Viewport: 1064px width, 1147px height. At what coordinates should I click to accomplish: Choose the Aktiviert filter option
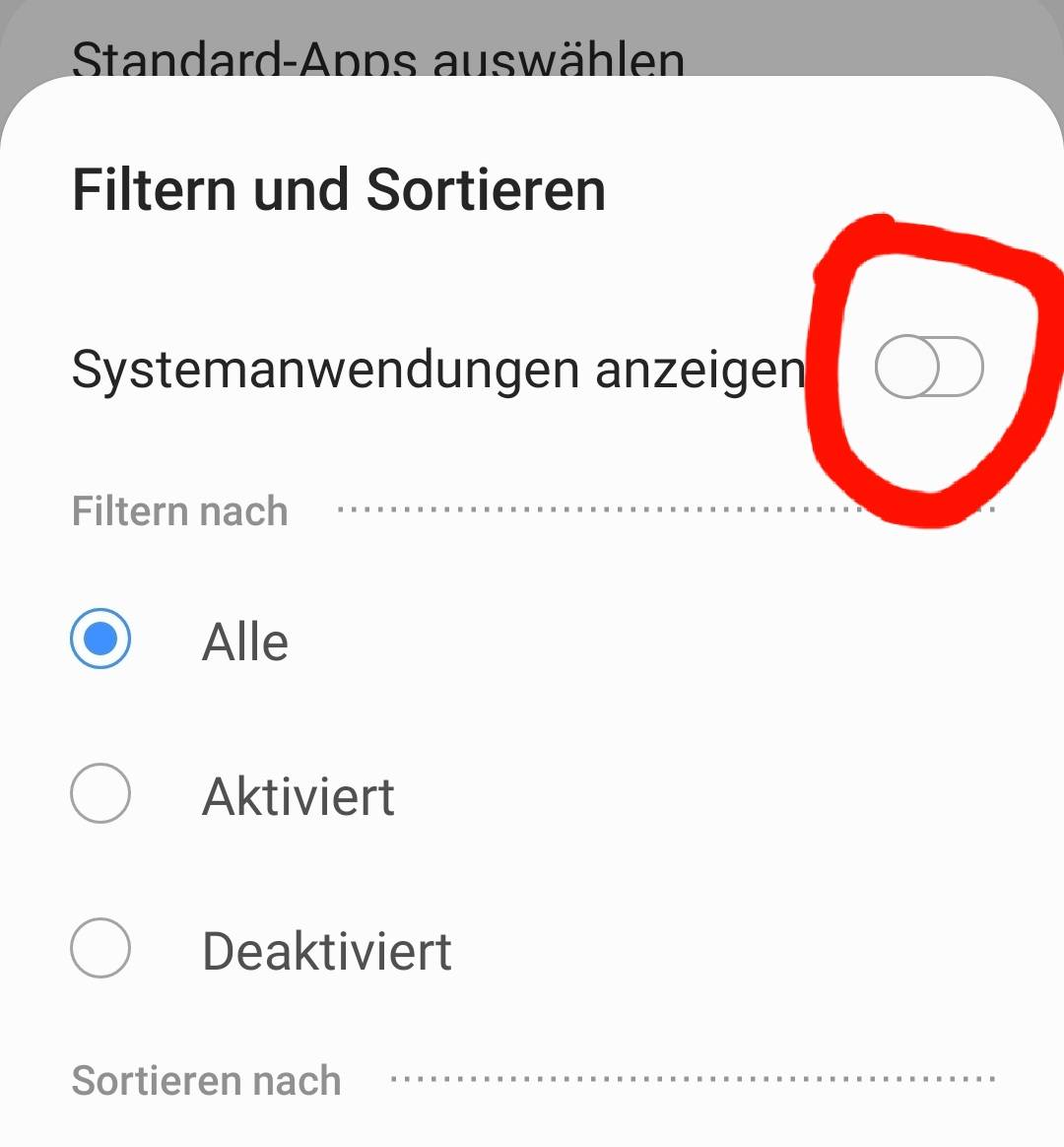100,793
